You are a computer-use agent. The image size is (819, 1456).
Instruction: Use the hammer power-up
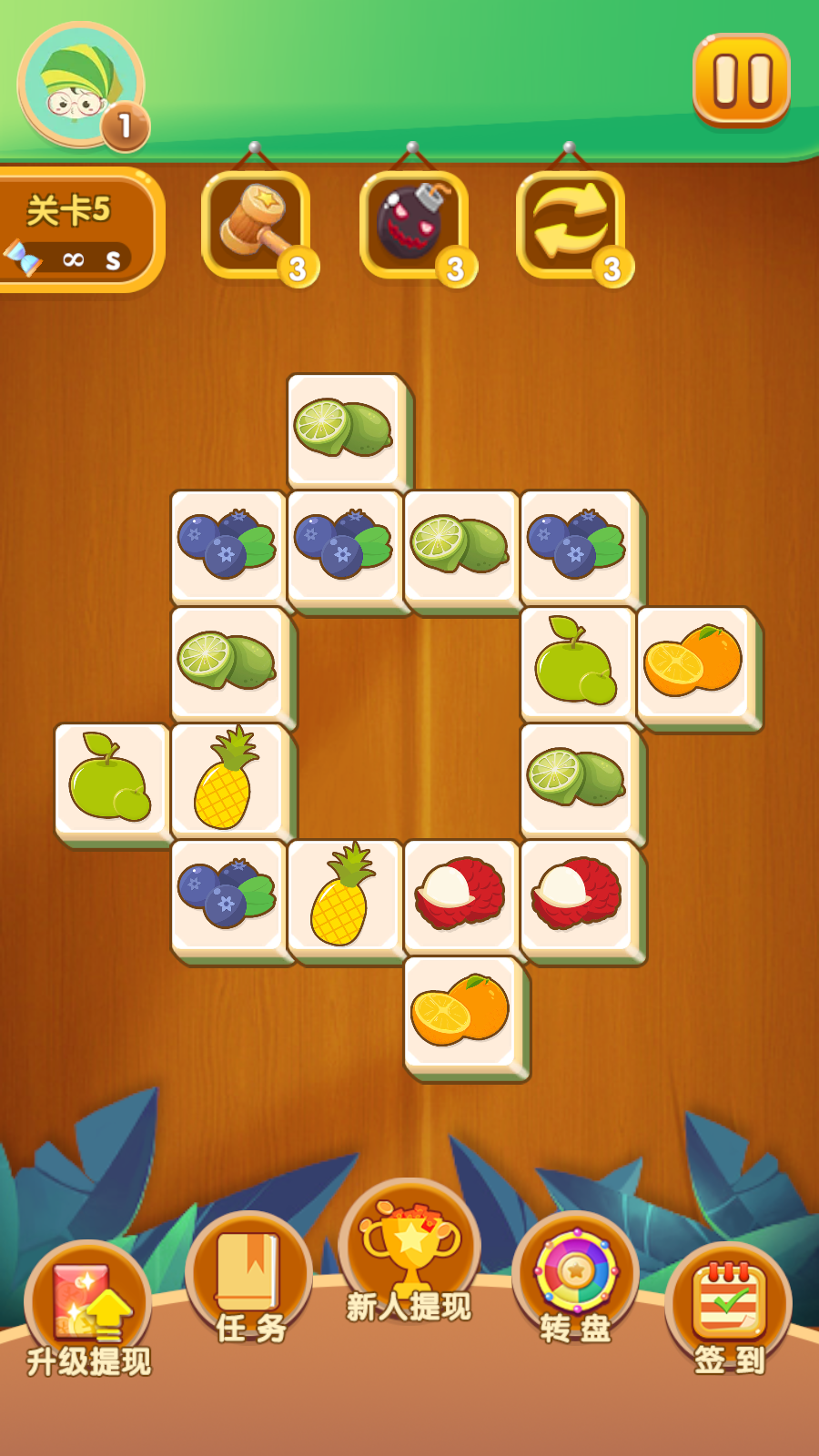pos(257,226)
